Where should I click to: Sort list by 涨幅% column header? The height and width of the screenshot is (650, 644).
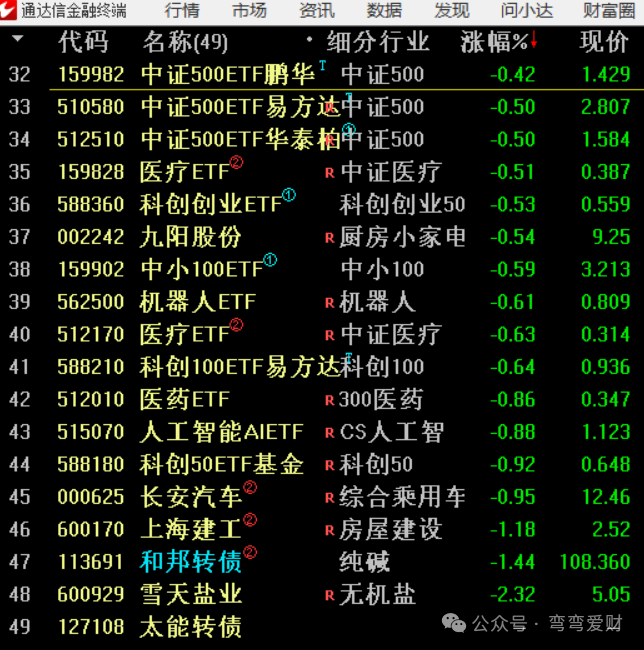click(494, 42)
